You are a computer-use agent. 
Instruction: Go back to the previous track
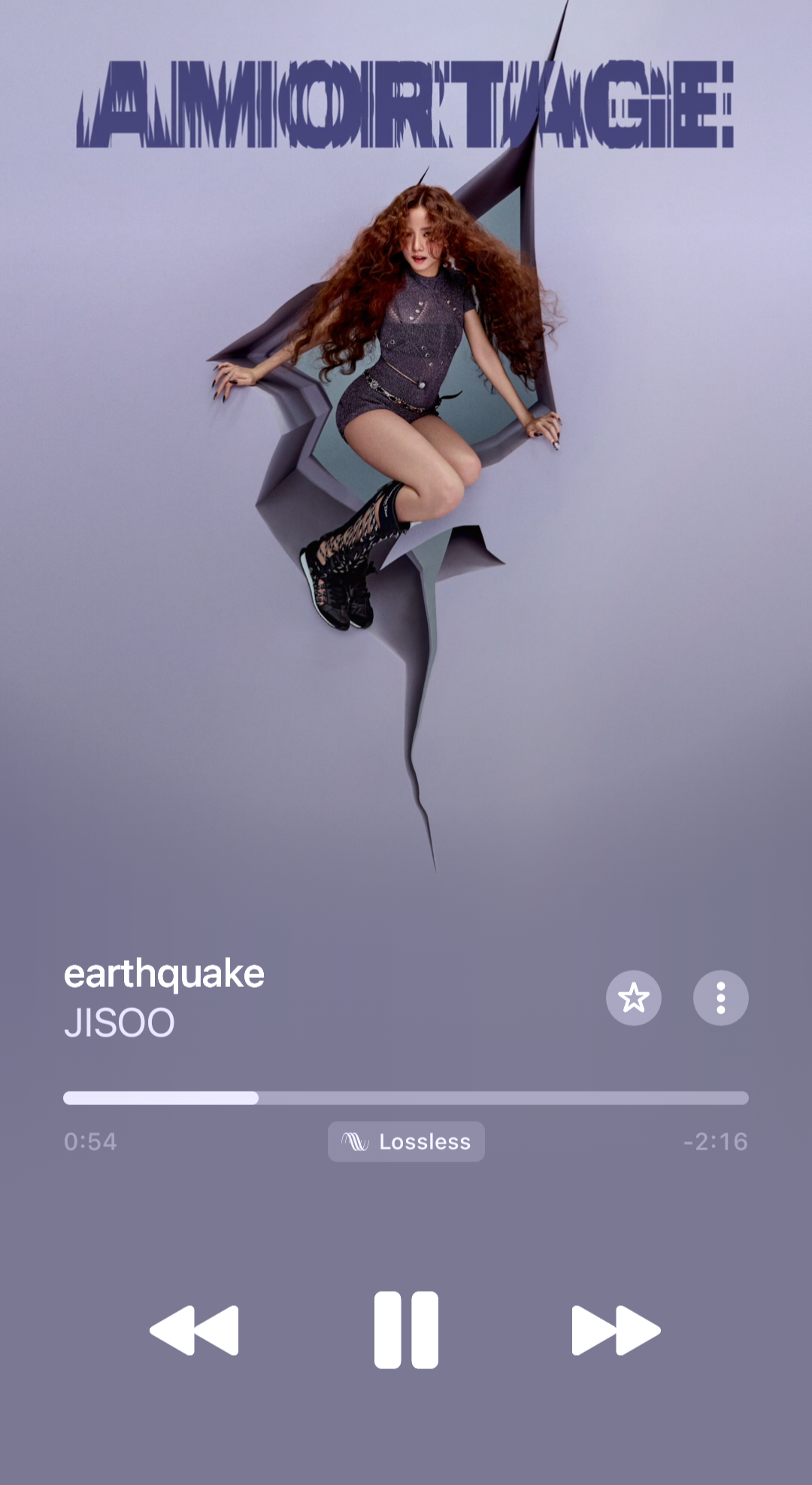point(195,1330)
